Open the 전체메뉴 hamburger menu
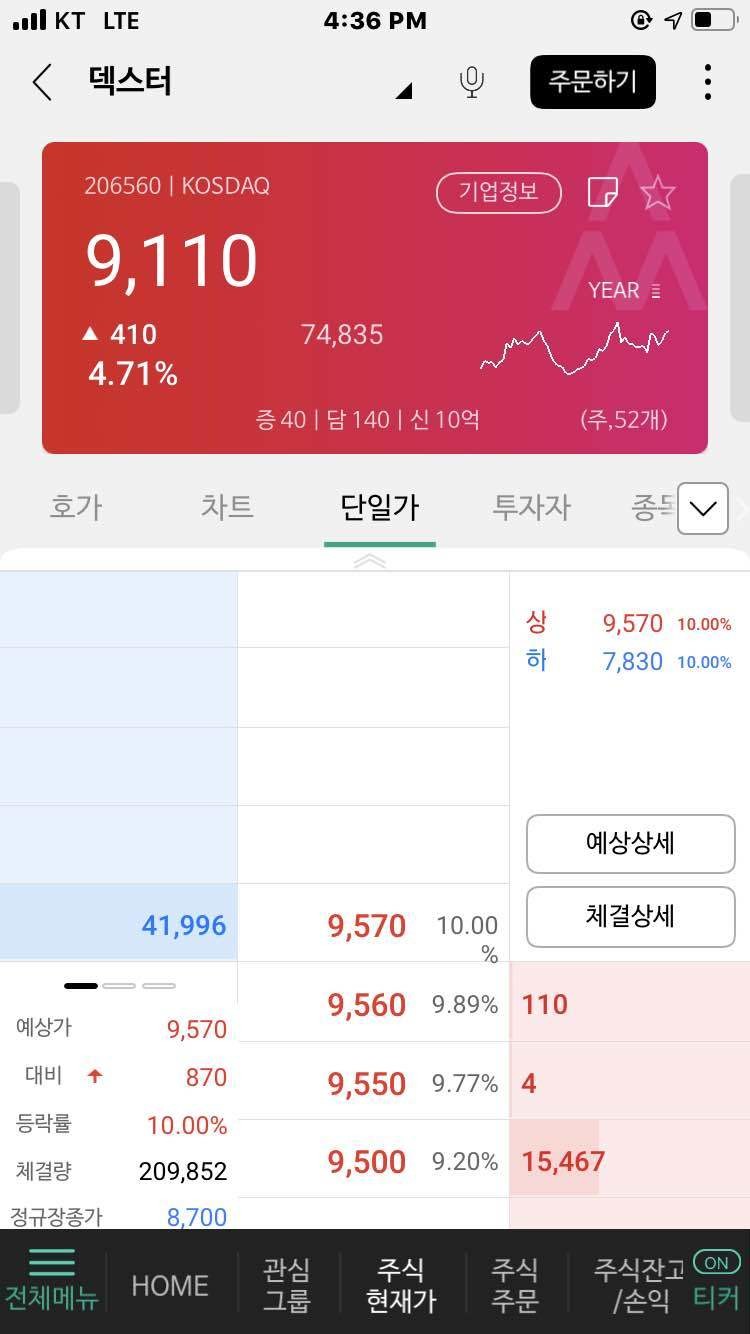The image size is (750, 1334). [50, 1284]
